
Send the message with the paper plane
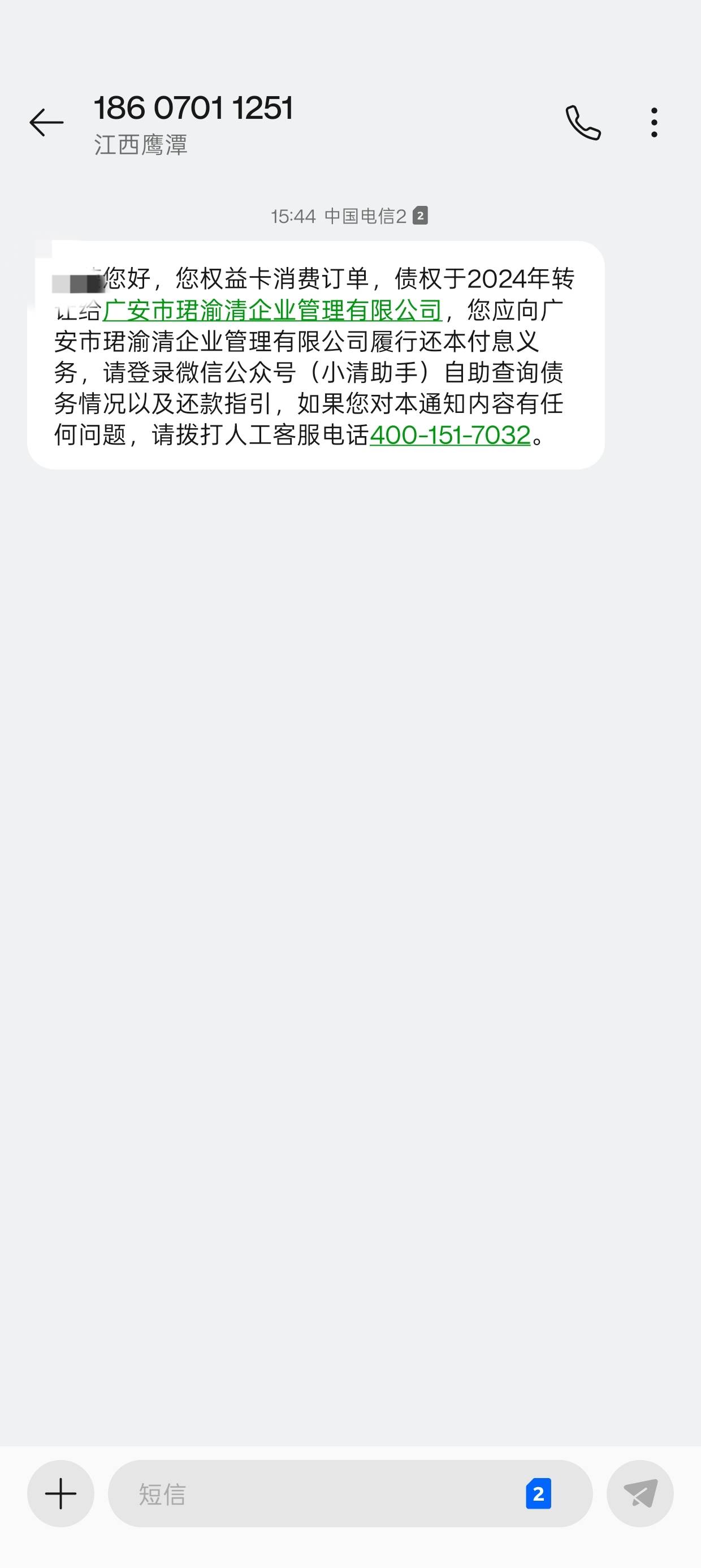click(x=640, y=1493)
